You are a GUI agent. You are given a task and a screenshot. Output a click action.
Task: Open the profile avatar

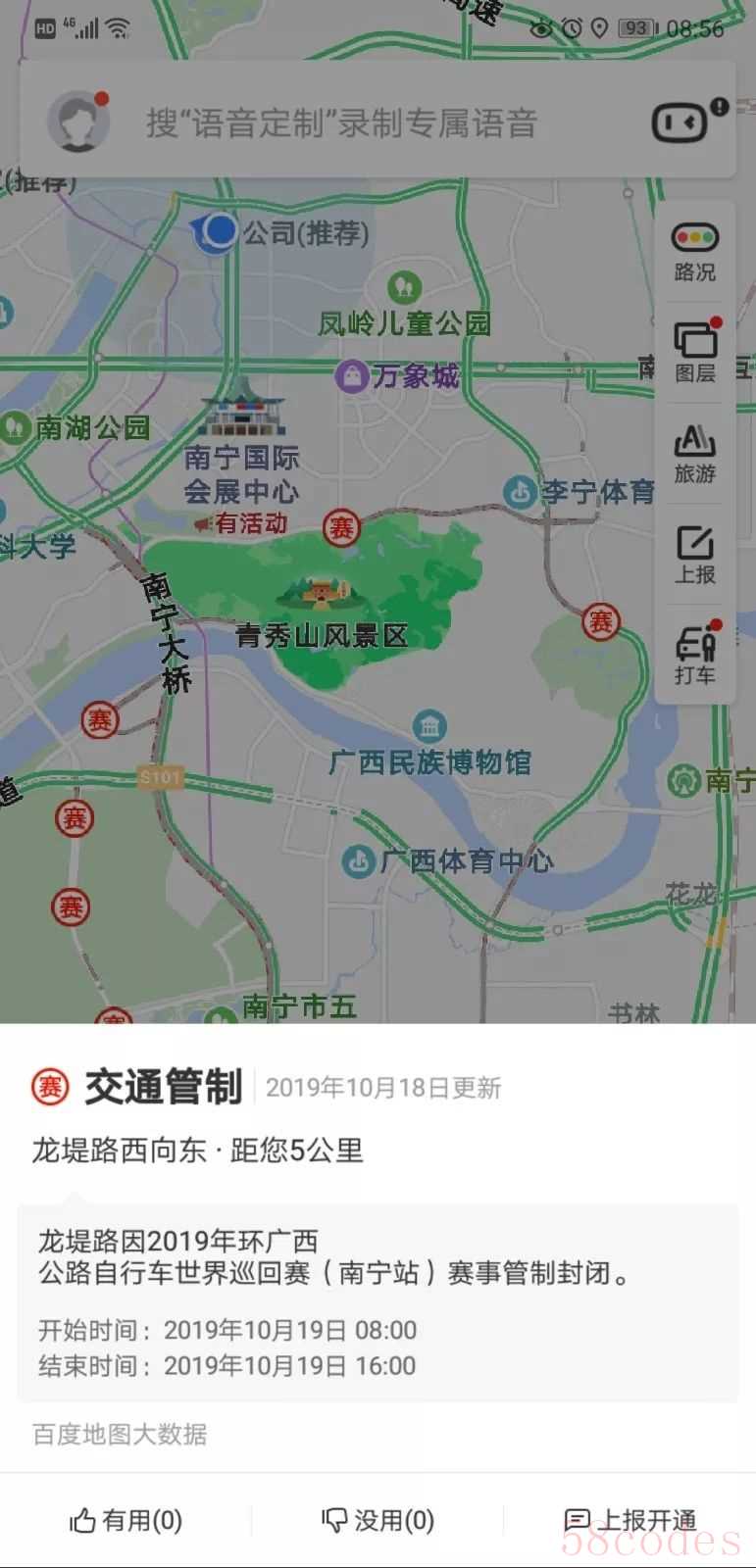(78, 122)
